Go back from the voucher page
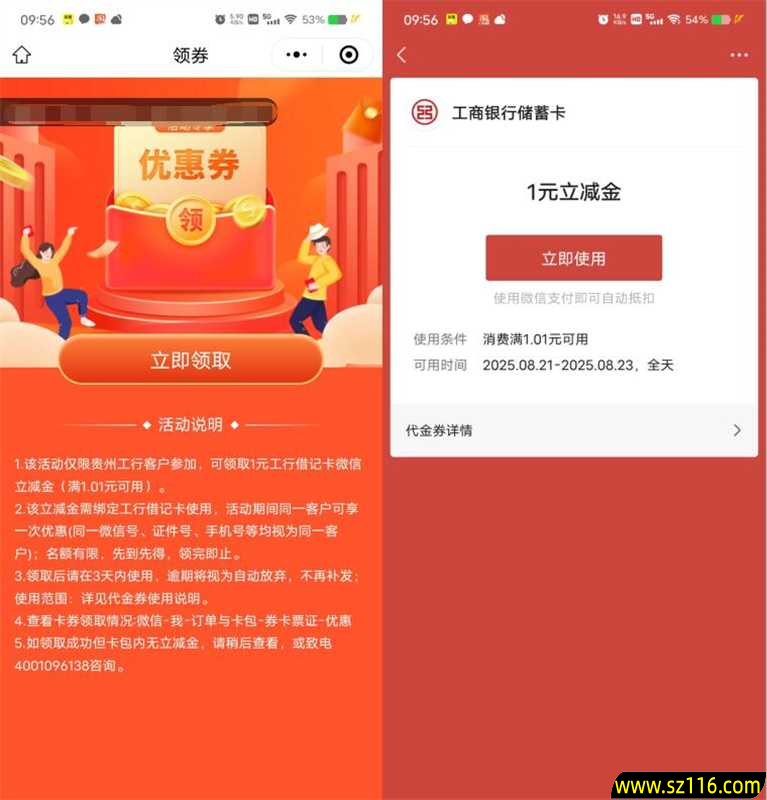This screenshot has width=767, height=800. pos(402,55)
